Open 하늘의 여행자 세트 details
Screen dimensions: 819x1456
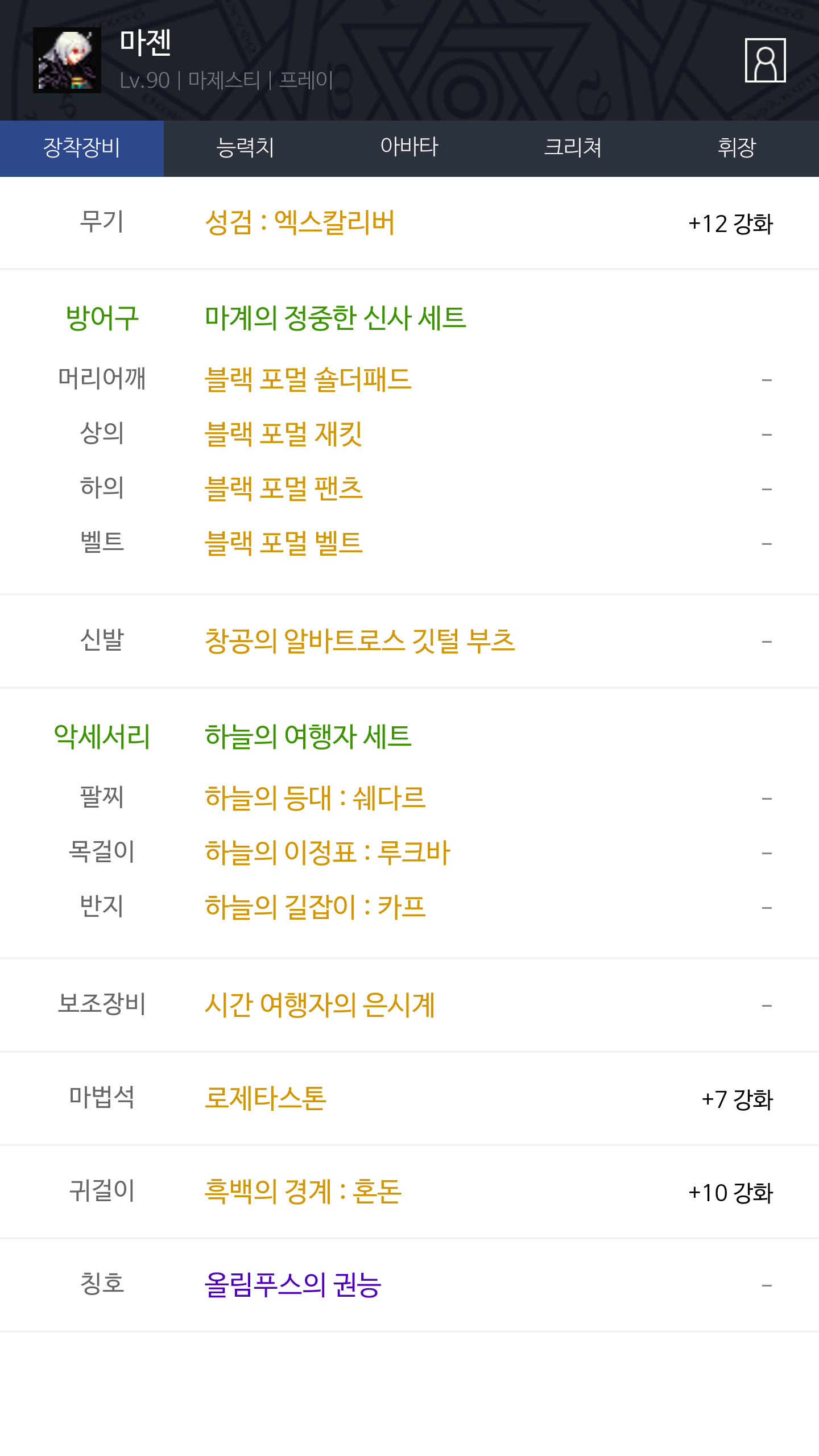click(308, 736)
